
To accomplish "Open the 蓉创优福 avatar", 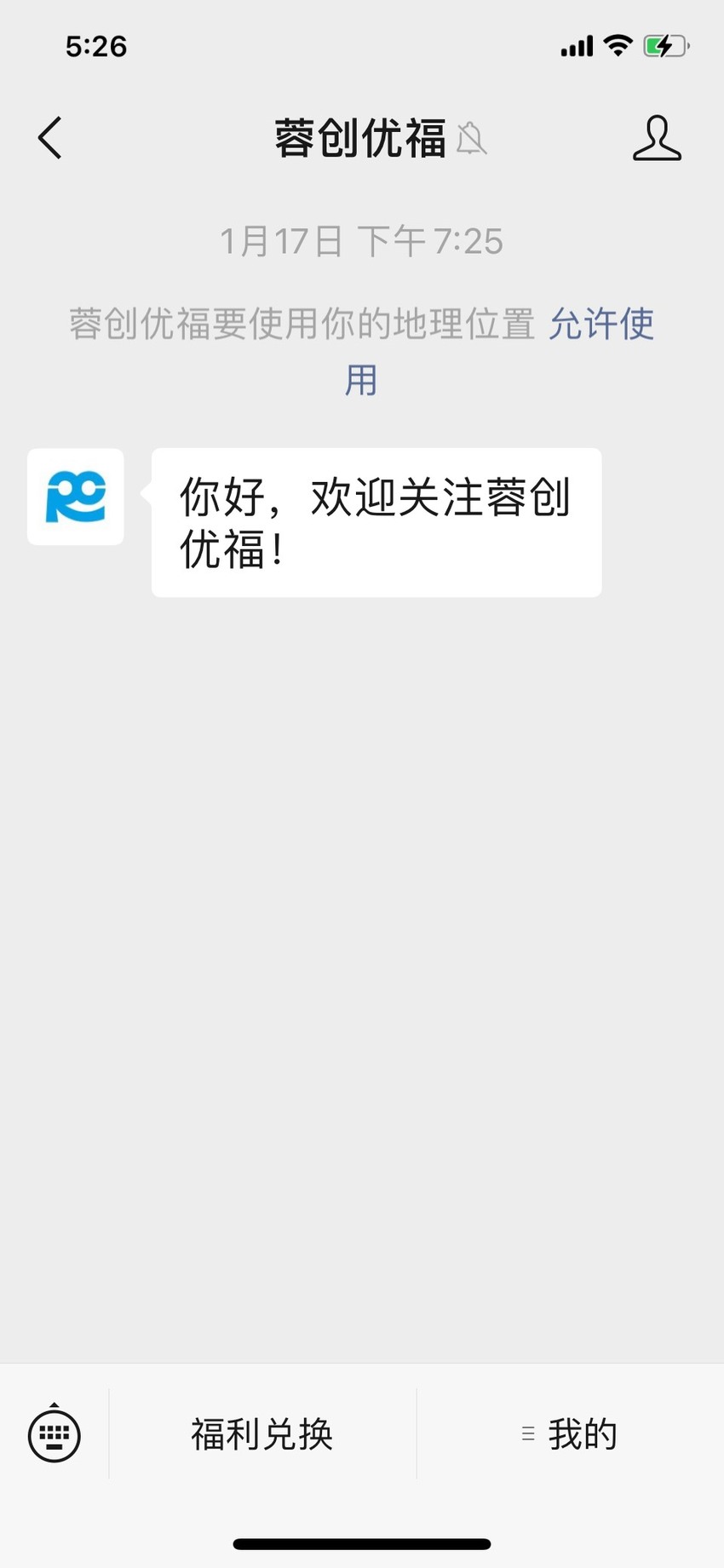I will (76, 497).
